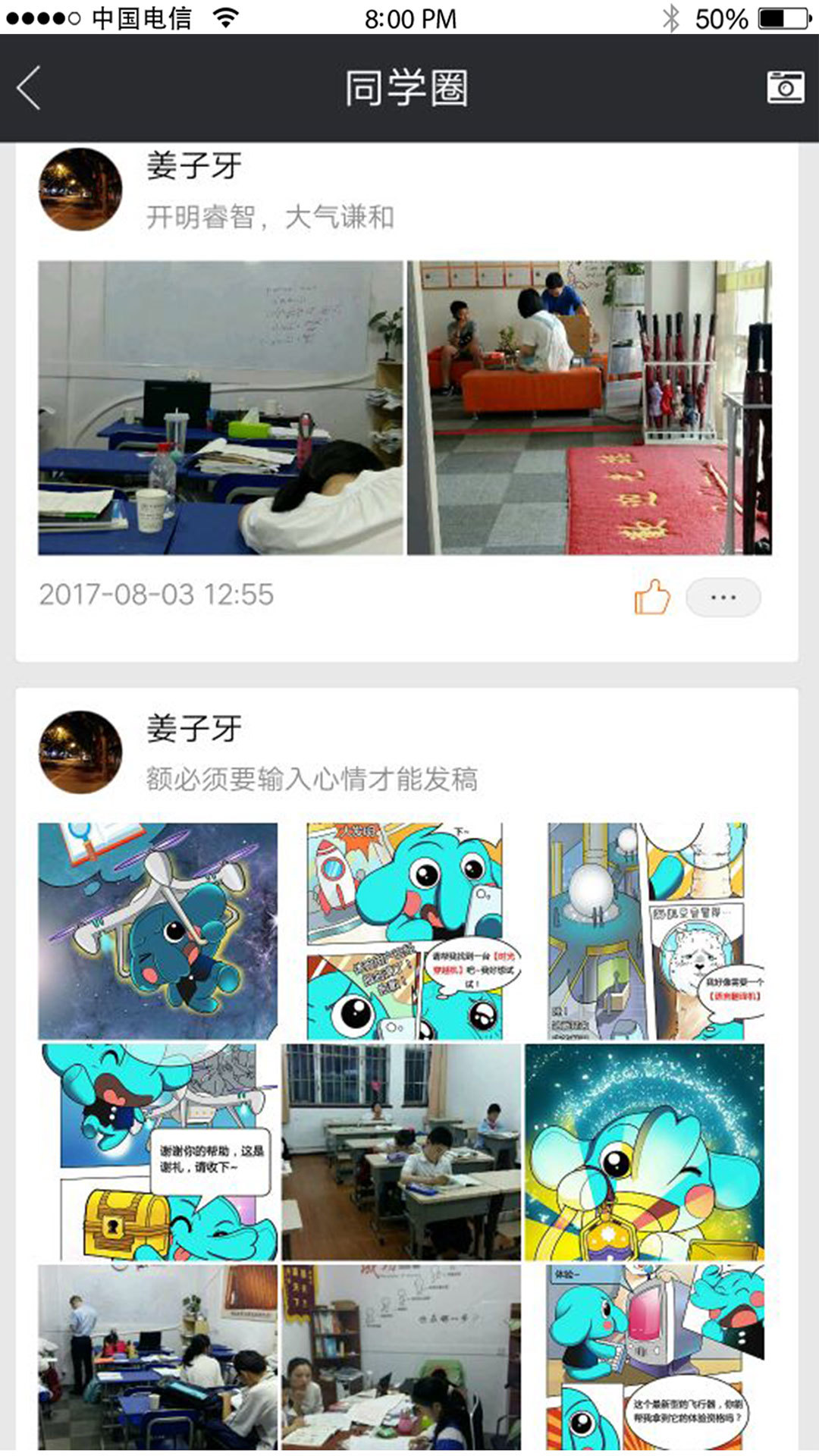Open the camera icon in the top bar
819x1456 pixels.
tap(786, 87)
